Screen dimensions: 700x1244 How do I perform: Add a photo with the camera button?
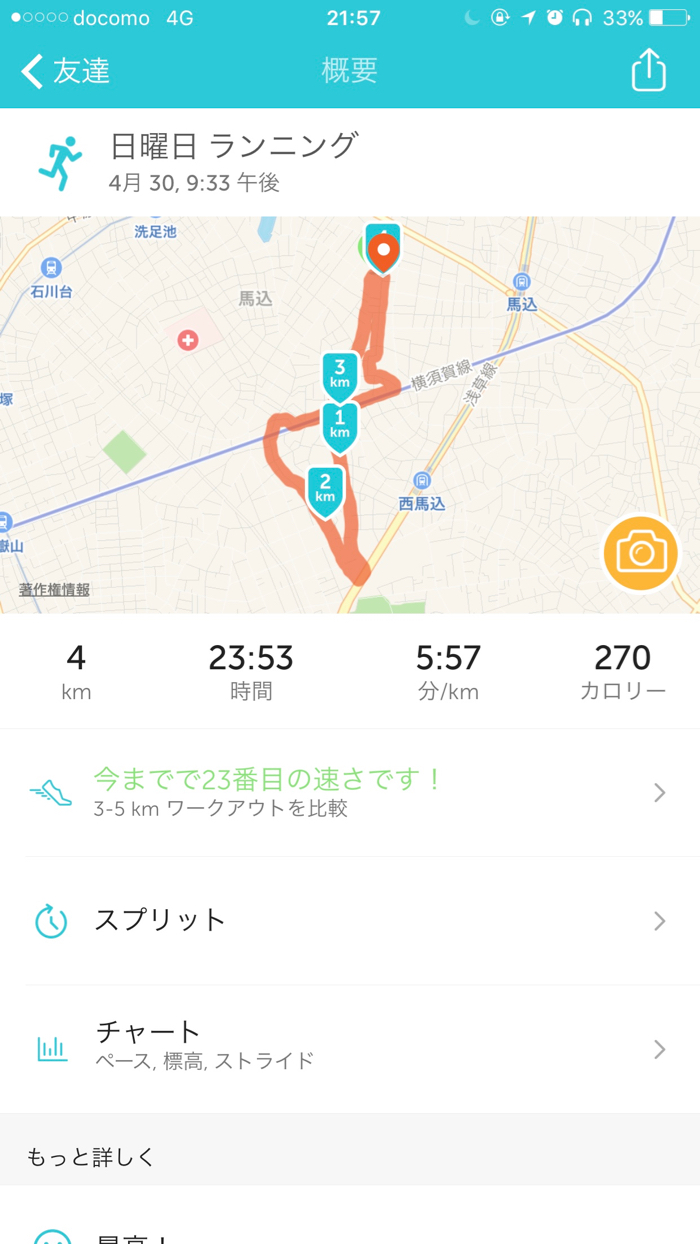tap(640, 553)
